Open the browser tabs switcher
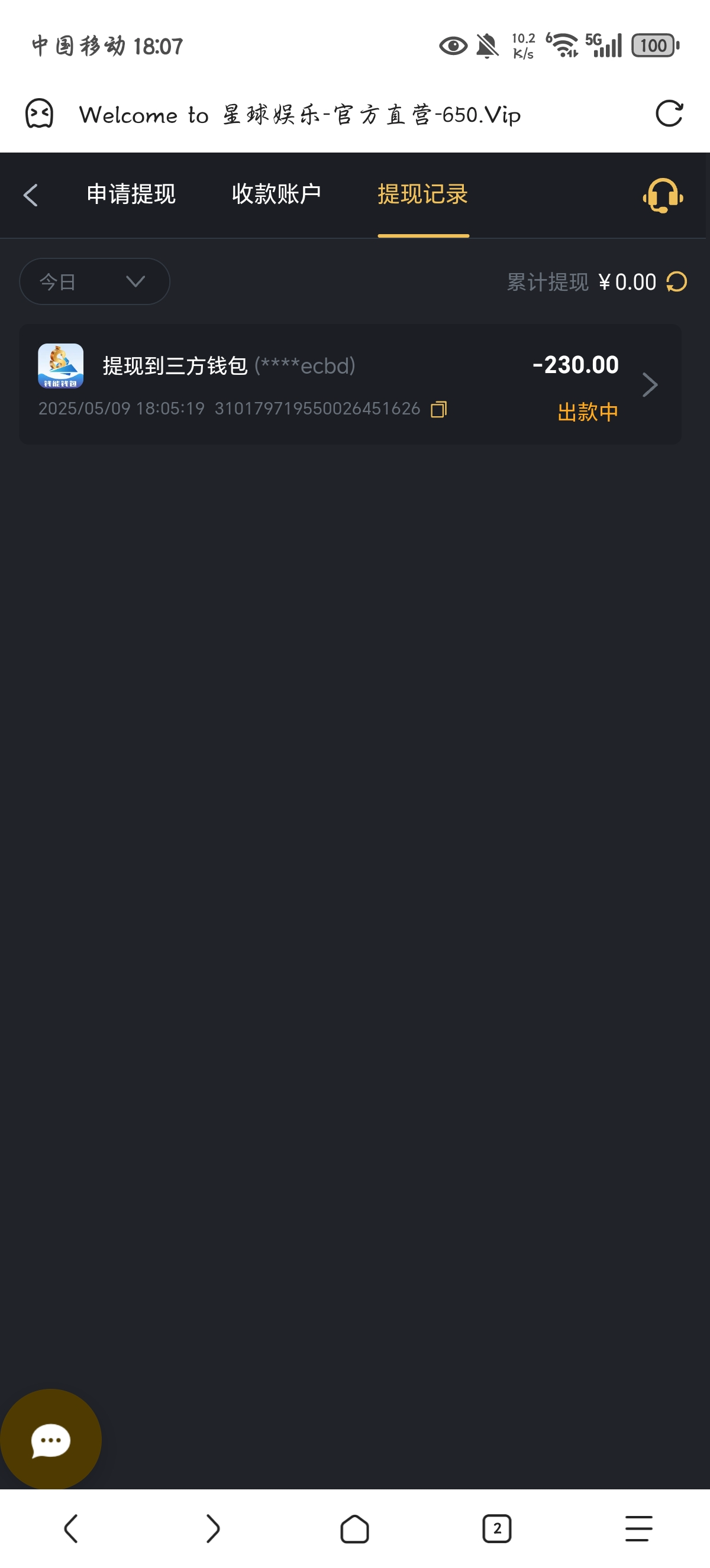Screen dimensions: 710x1568 tap(496, 1528)
